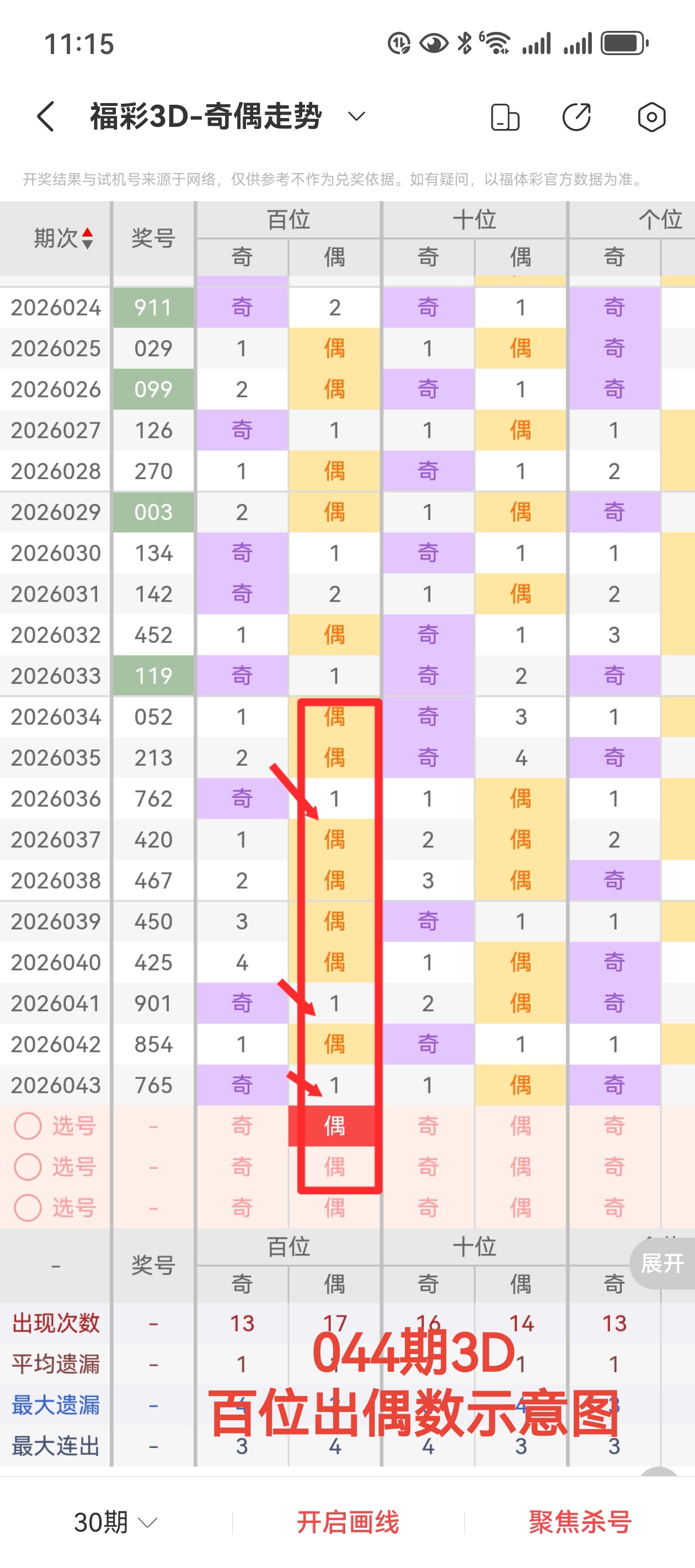
Task: Go back from the trend chart
Action: click(x=46, y=116)
